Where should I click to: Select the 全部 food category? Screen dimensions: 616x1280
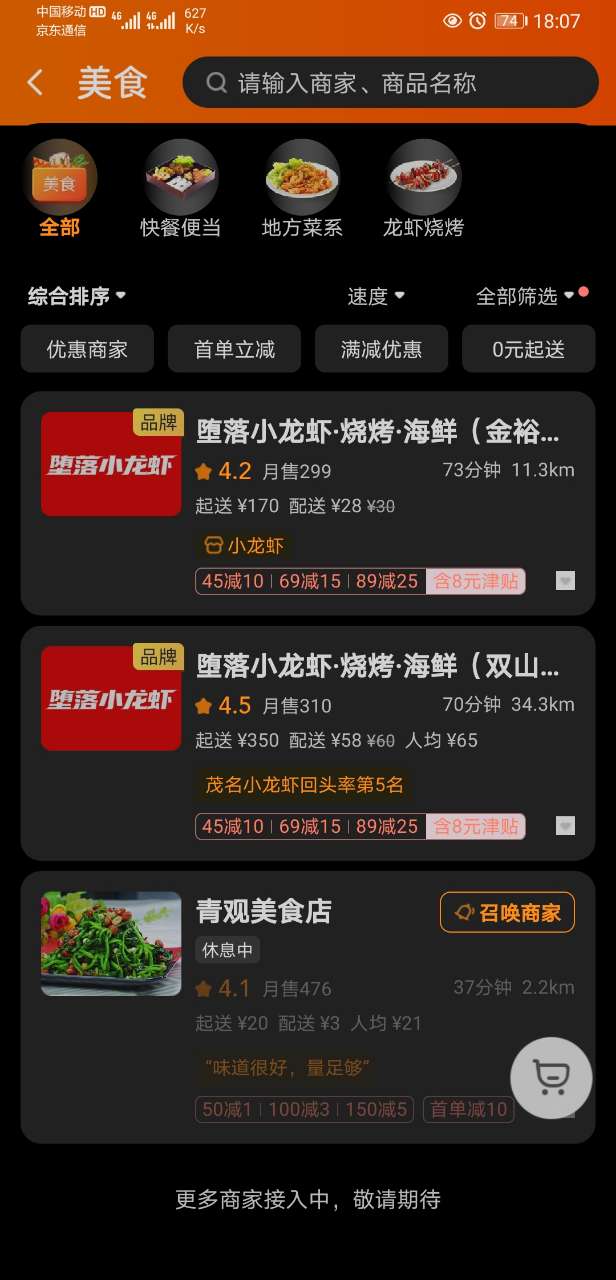(x=60, y=190)
